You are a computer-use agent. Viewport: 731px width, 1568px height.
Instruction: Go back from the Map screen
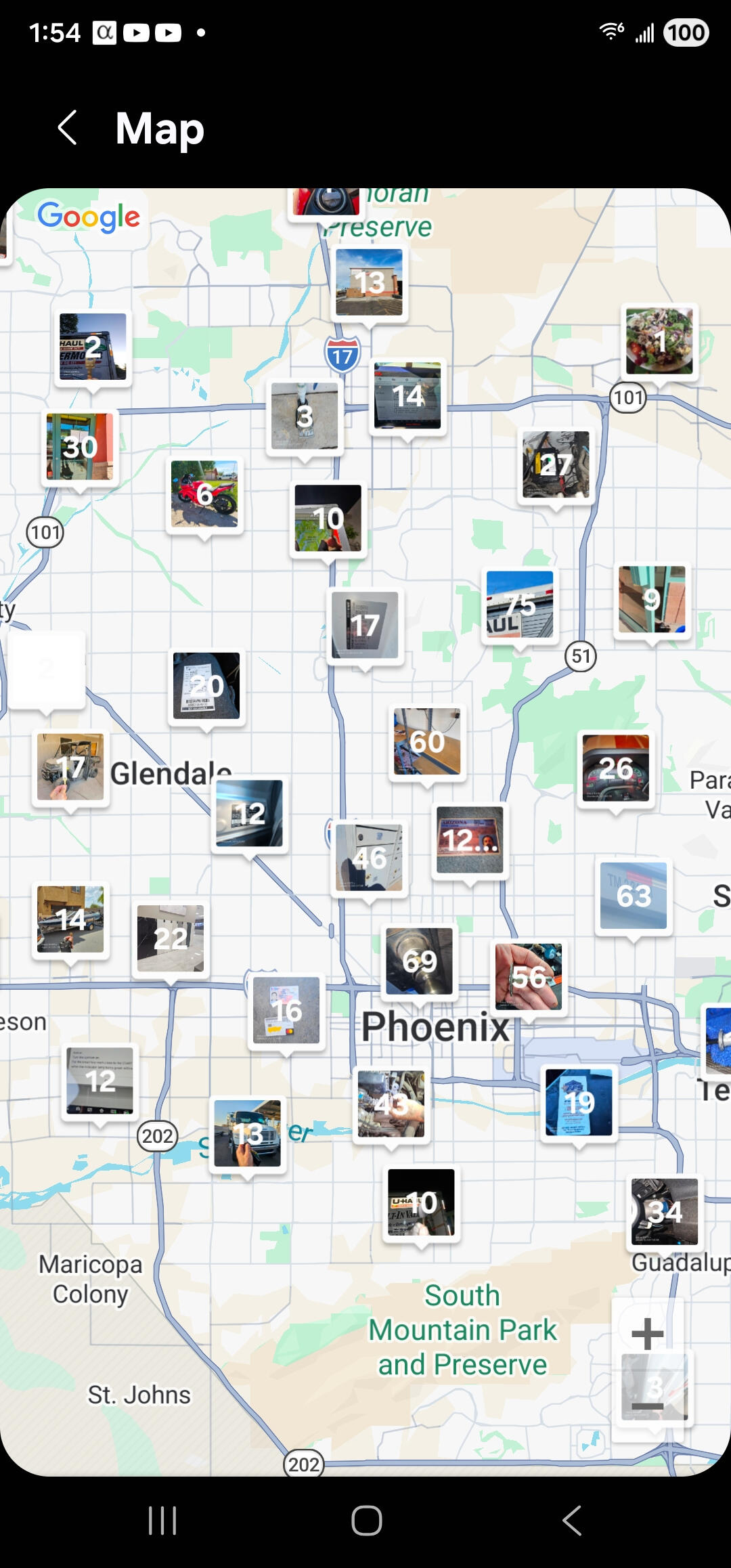click(x=68, y=127)
